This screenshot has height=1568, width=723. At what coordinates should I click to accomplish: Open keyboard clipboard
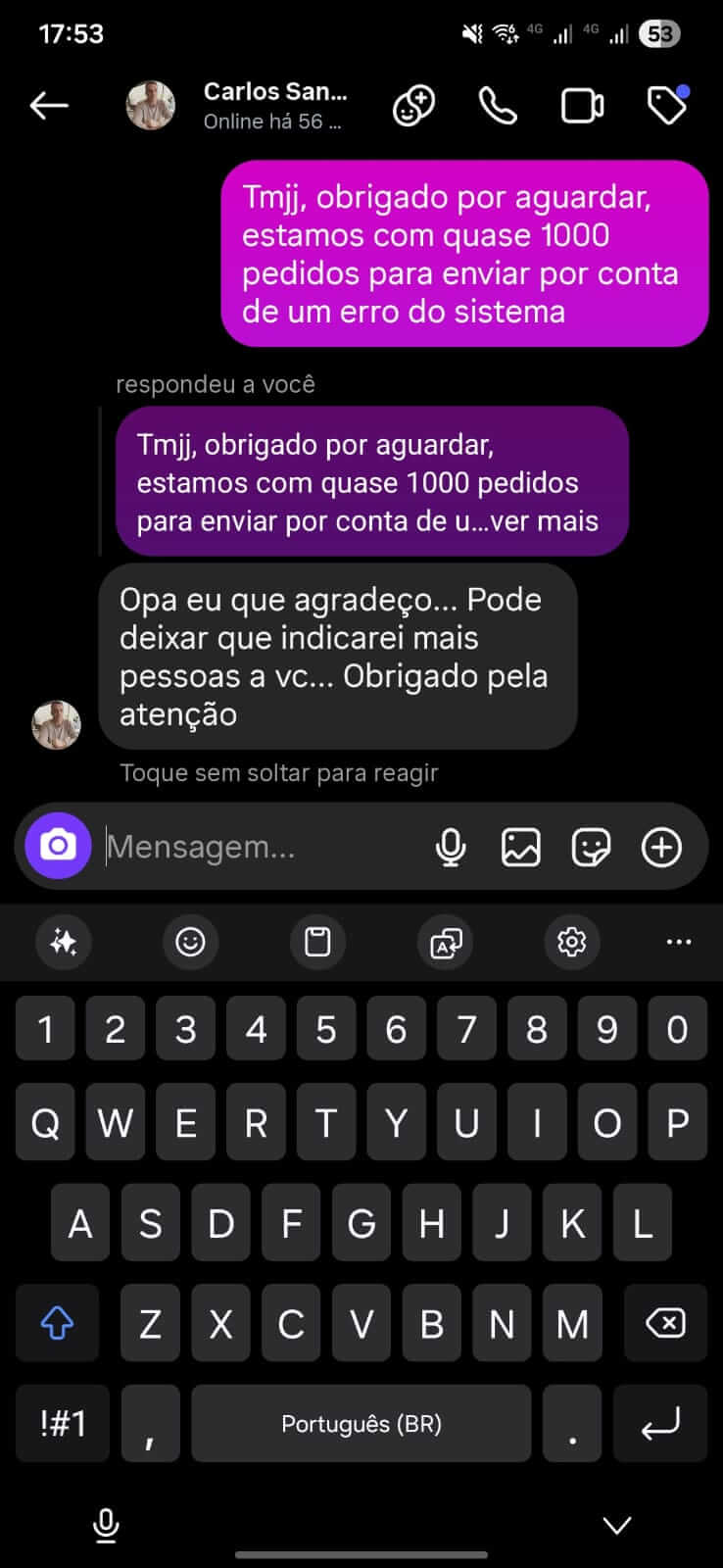317,942
